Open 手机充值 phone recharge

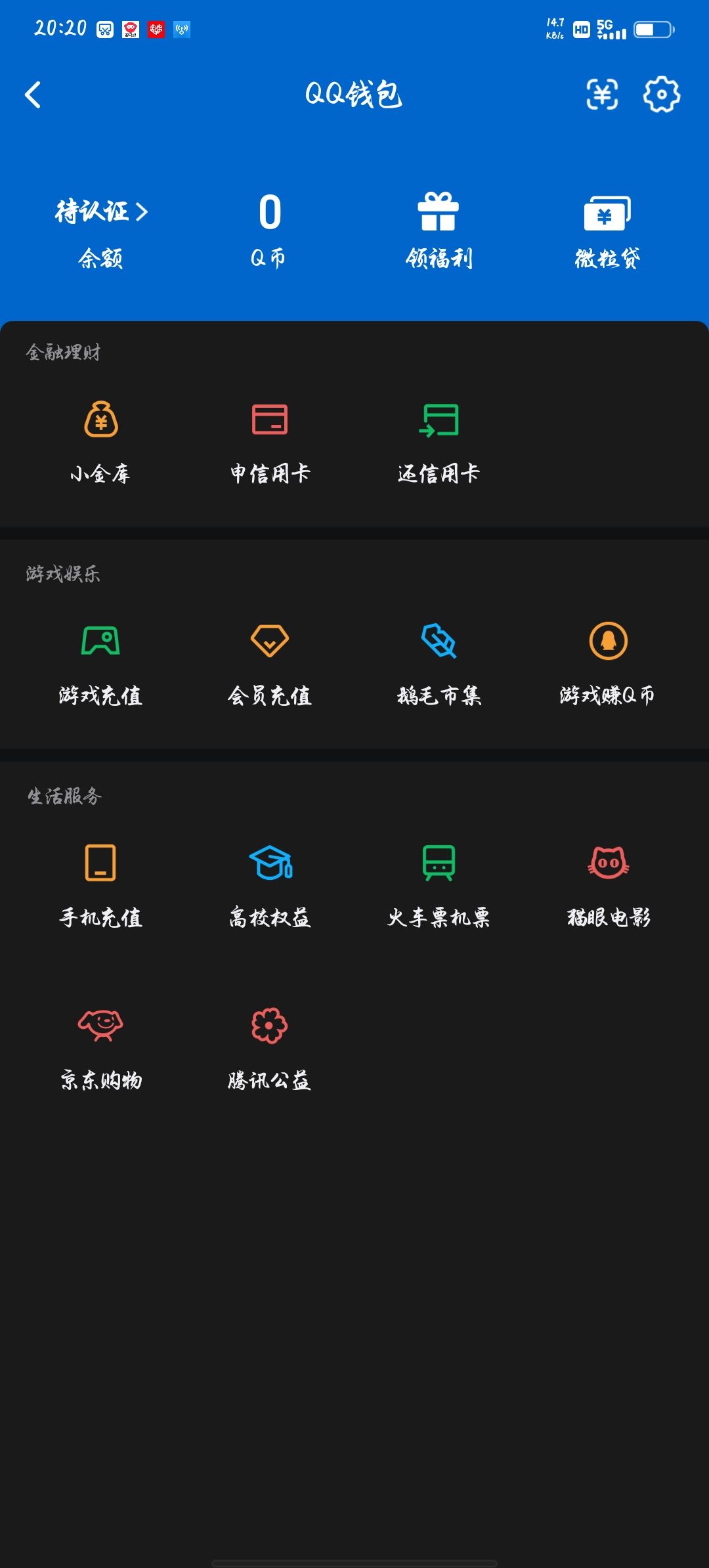(102, 886)
